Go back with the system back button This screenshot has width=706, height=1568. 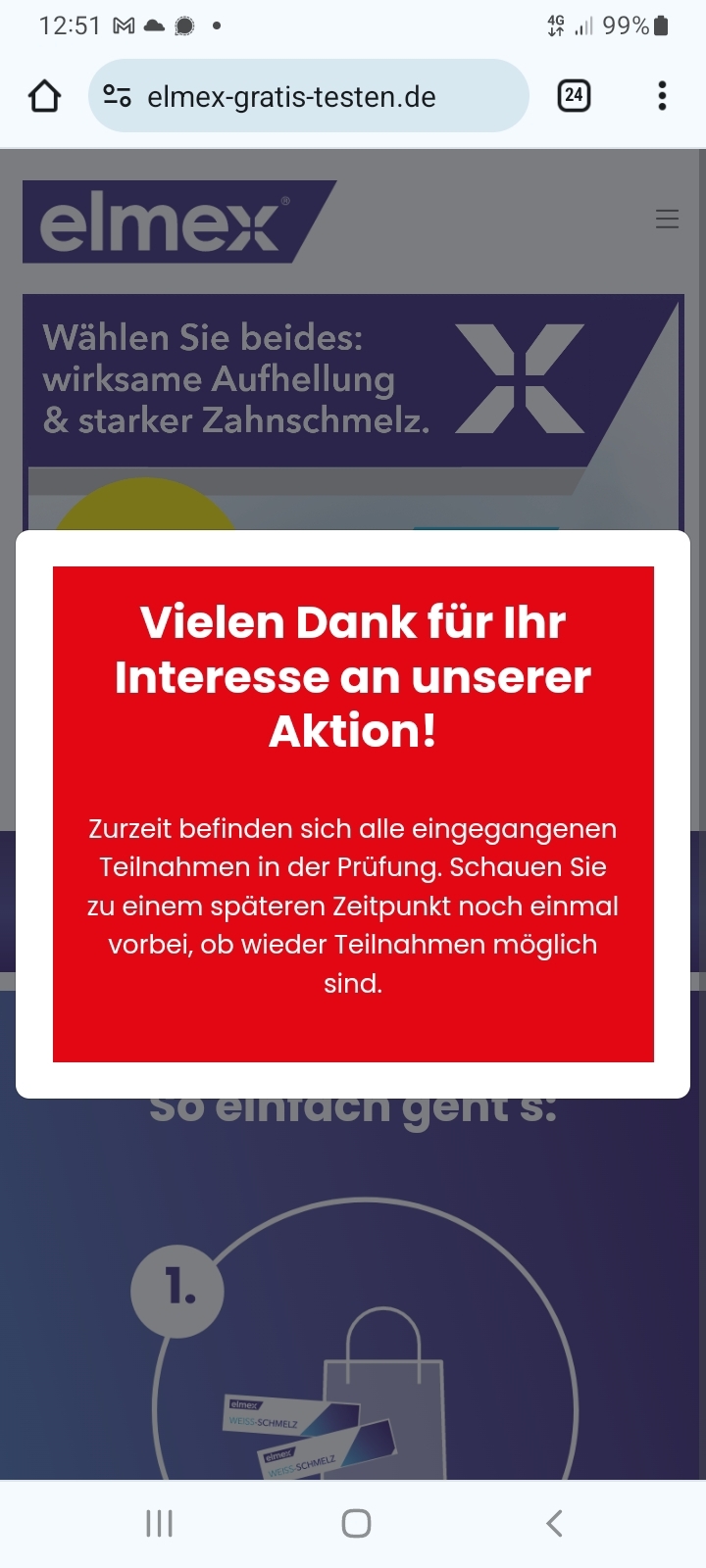(x=554, y=1523)
